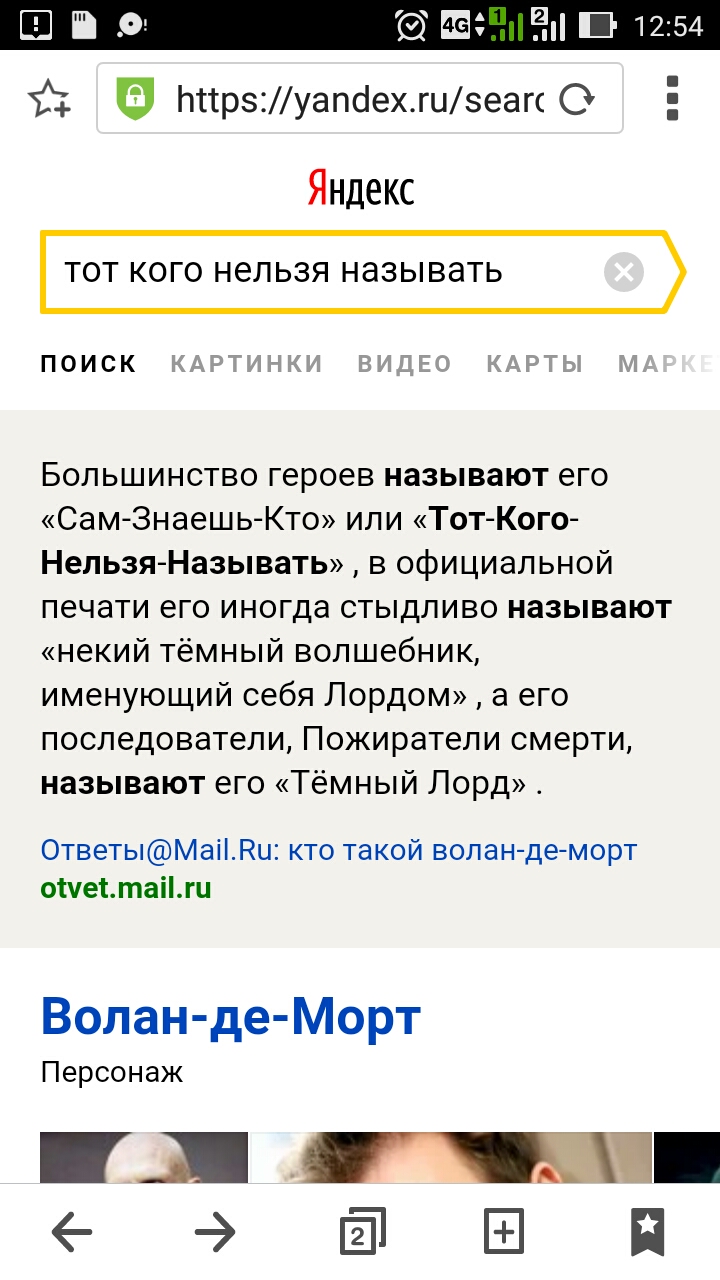The image size is (720, 1280).
Task: Clear the search query text
Action: click(x=624, y=272)
